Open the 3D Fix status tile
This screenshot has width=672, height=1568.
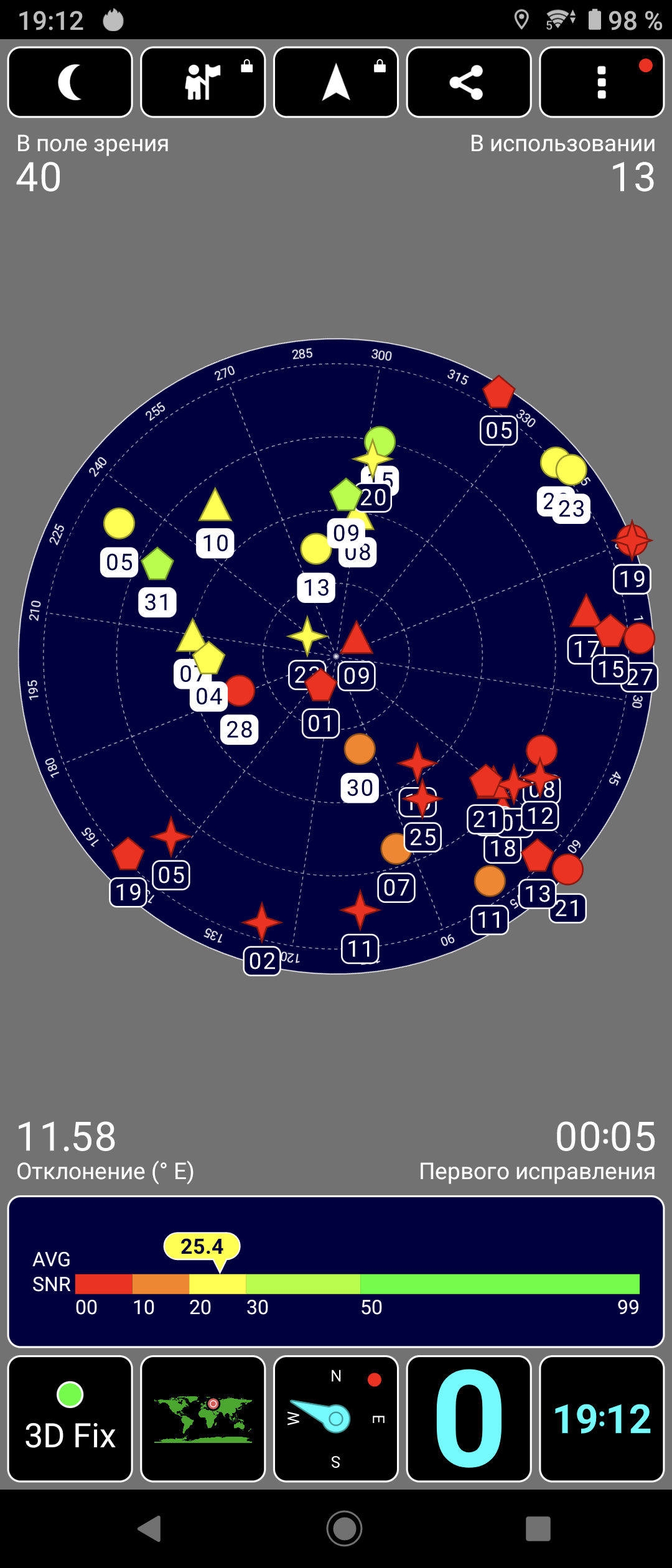[70, 1419]
